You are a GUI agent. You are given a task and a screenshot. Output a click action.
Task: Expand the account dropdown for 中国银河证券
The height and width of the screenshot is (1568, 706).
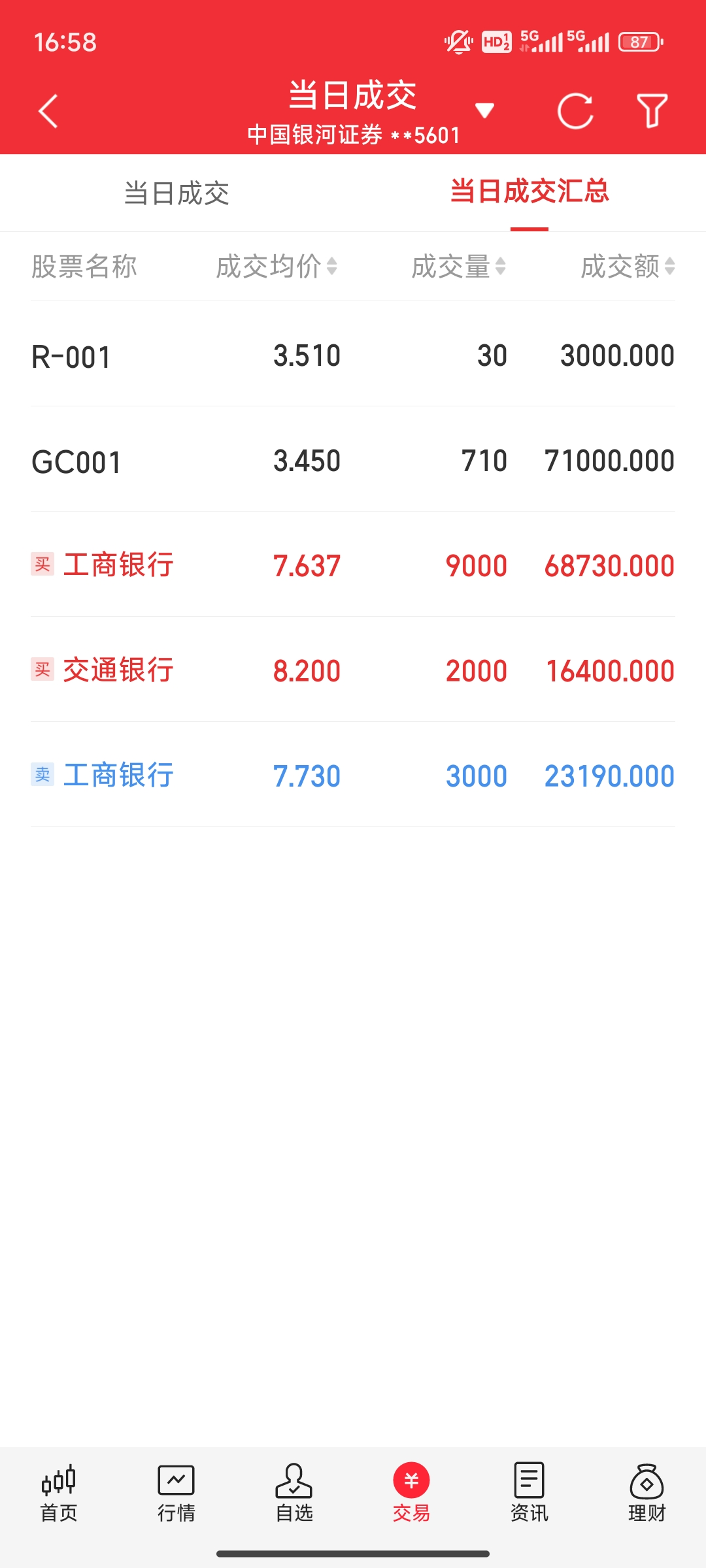(484, 110)
